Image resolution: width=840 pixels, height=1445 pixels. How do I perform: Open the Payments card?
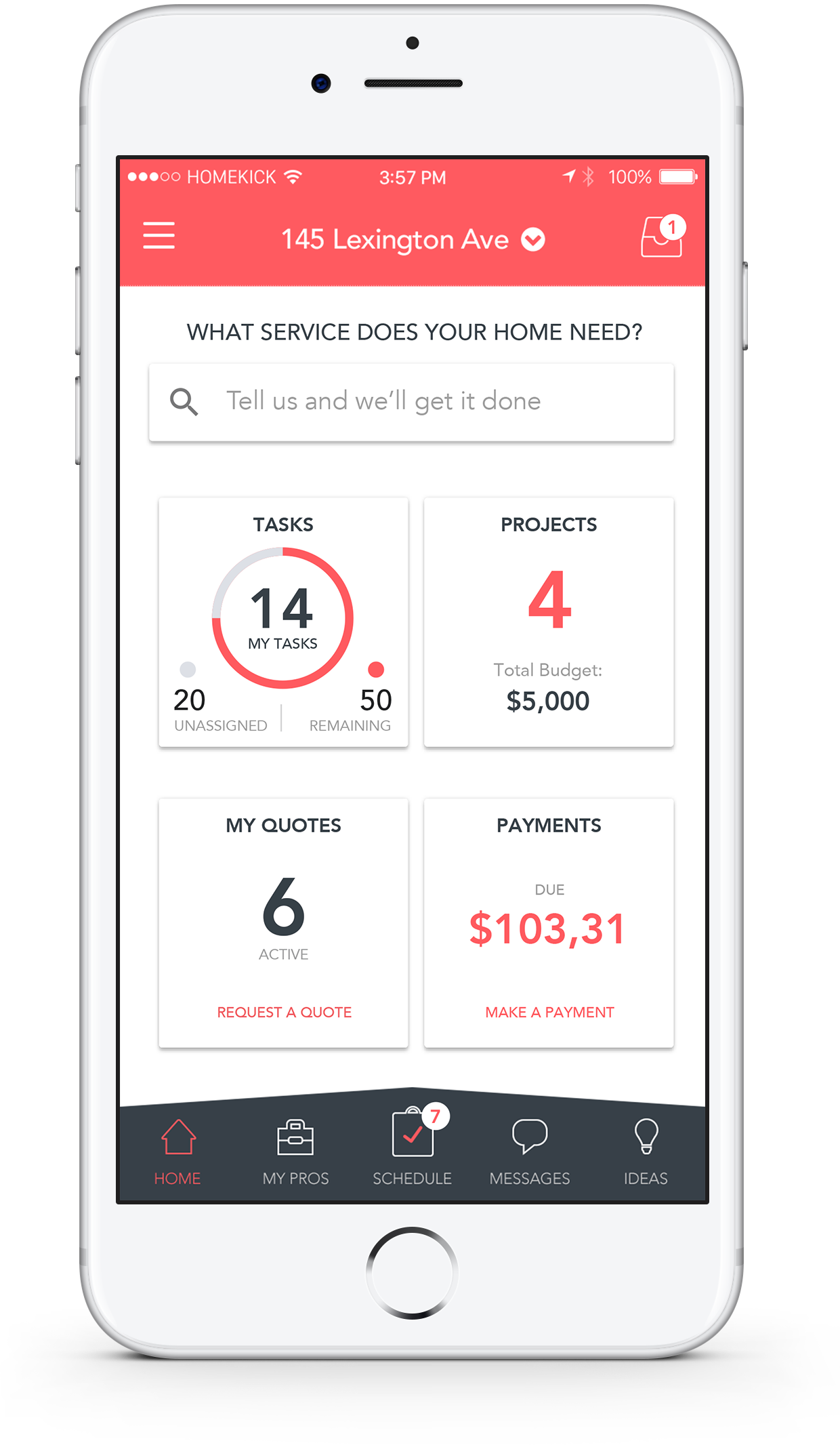(x=549, y=908)
